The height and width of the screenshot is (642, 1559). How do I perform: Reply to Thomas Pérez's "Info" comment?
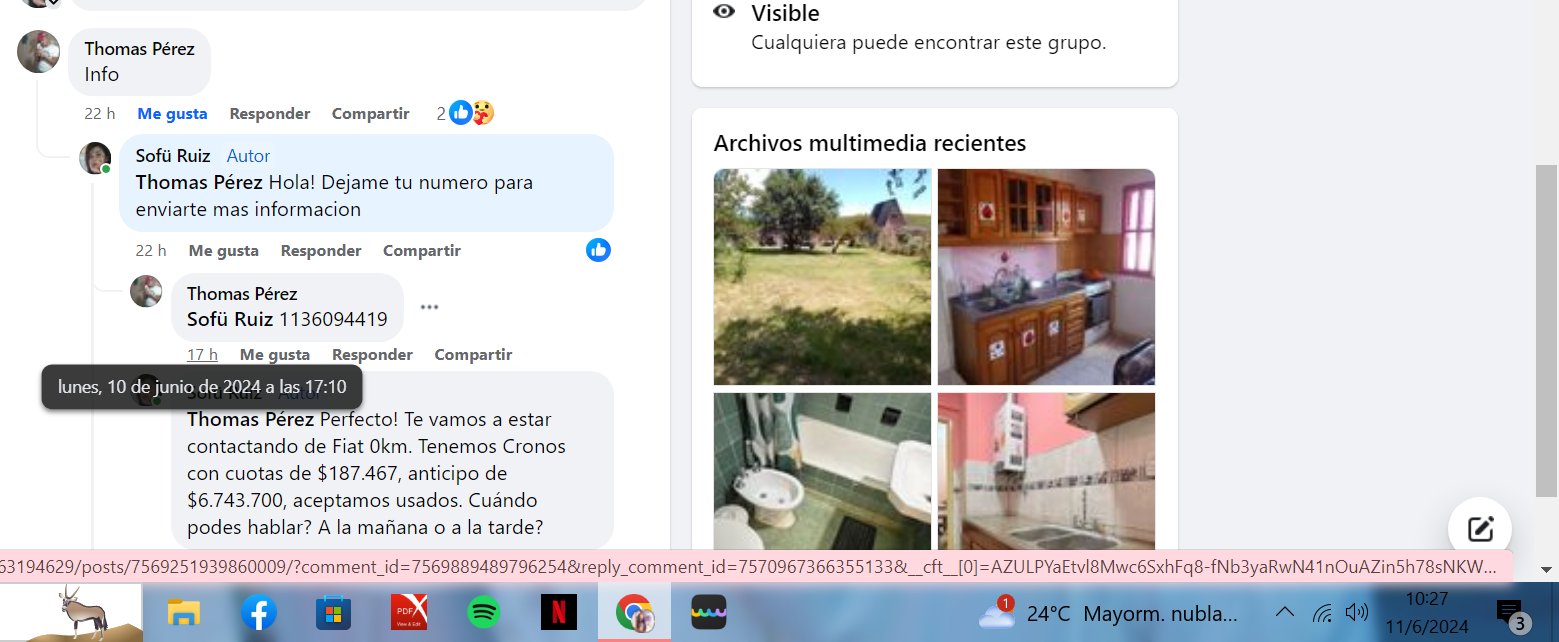pos(269,114)
